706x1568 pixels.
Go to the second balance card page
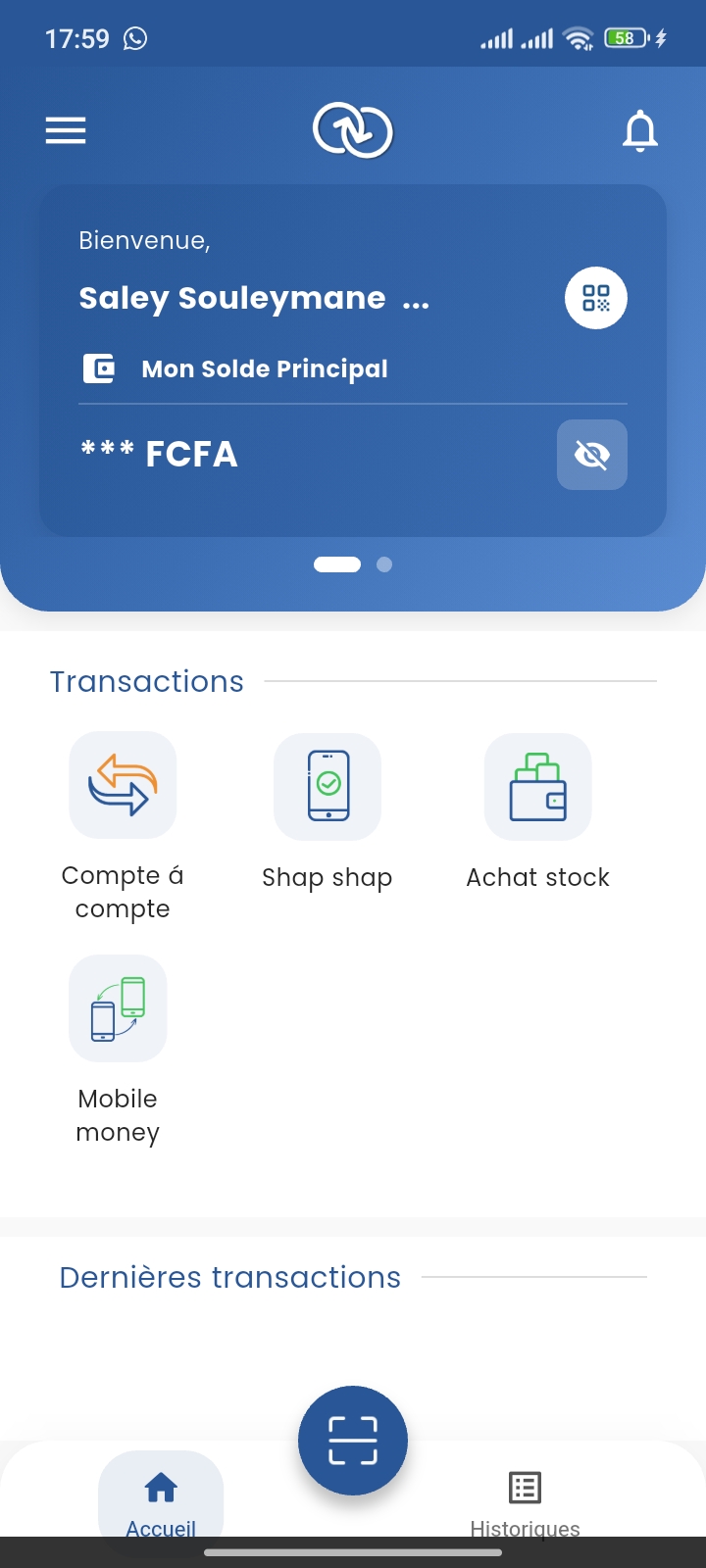click(x=384, y=564)
